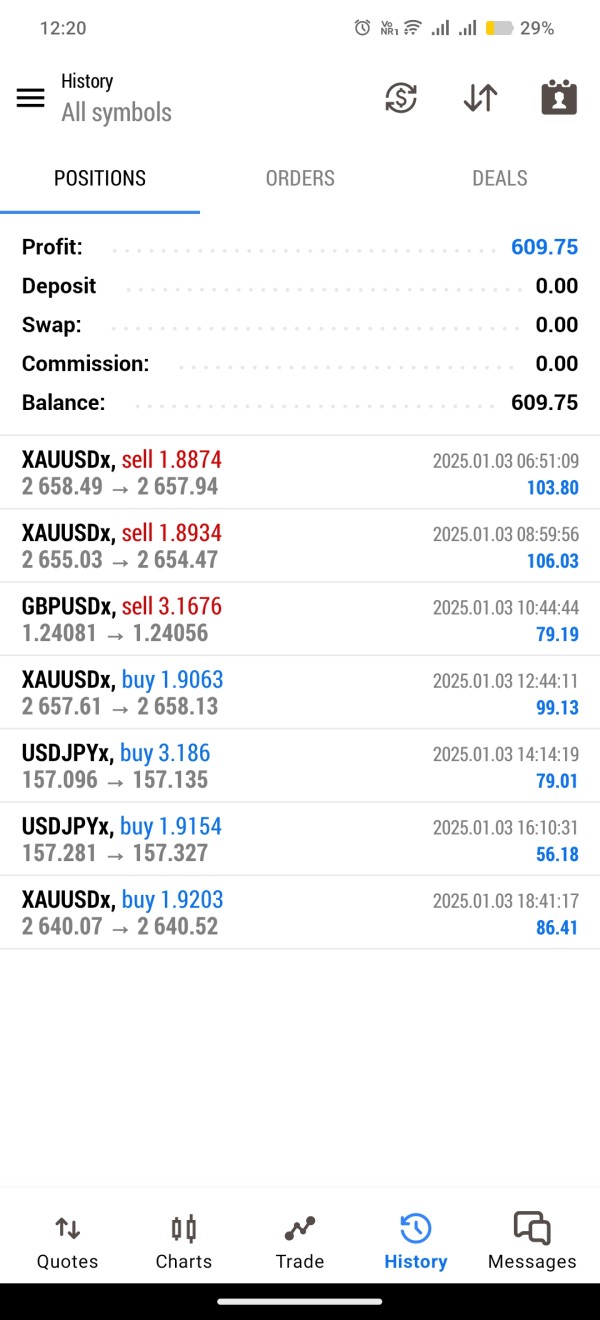Open XAUUSDx sell 1.8874 position
Image resolution: width=600 pixels, height=1320 pixels.
tap(300, 473)
